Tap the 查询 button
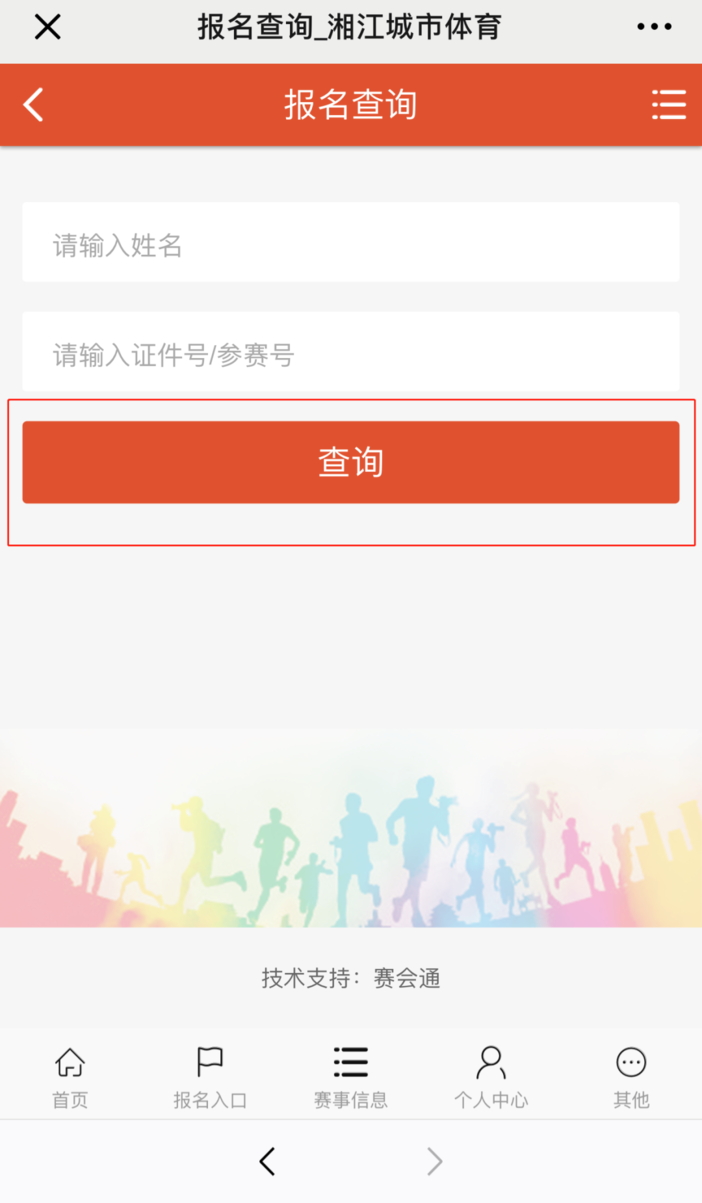Viewport: 702px width, 1203px height. click(351, 462)
